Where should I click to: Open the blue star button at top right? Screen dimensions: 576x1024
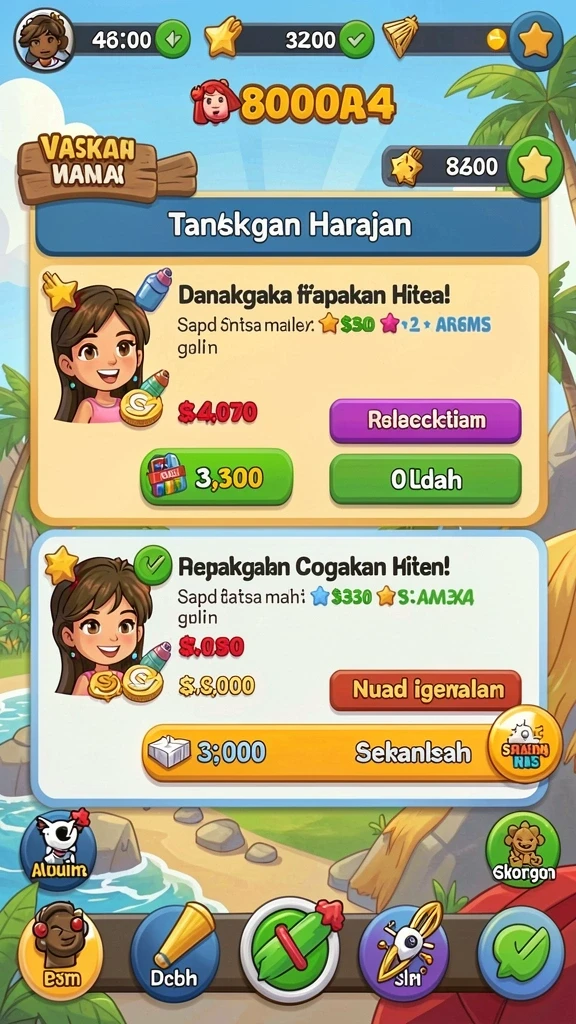point(536,40)
